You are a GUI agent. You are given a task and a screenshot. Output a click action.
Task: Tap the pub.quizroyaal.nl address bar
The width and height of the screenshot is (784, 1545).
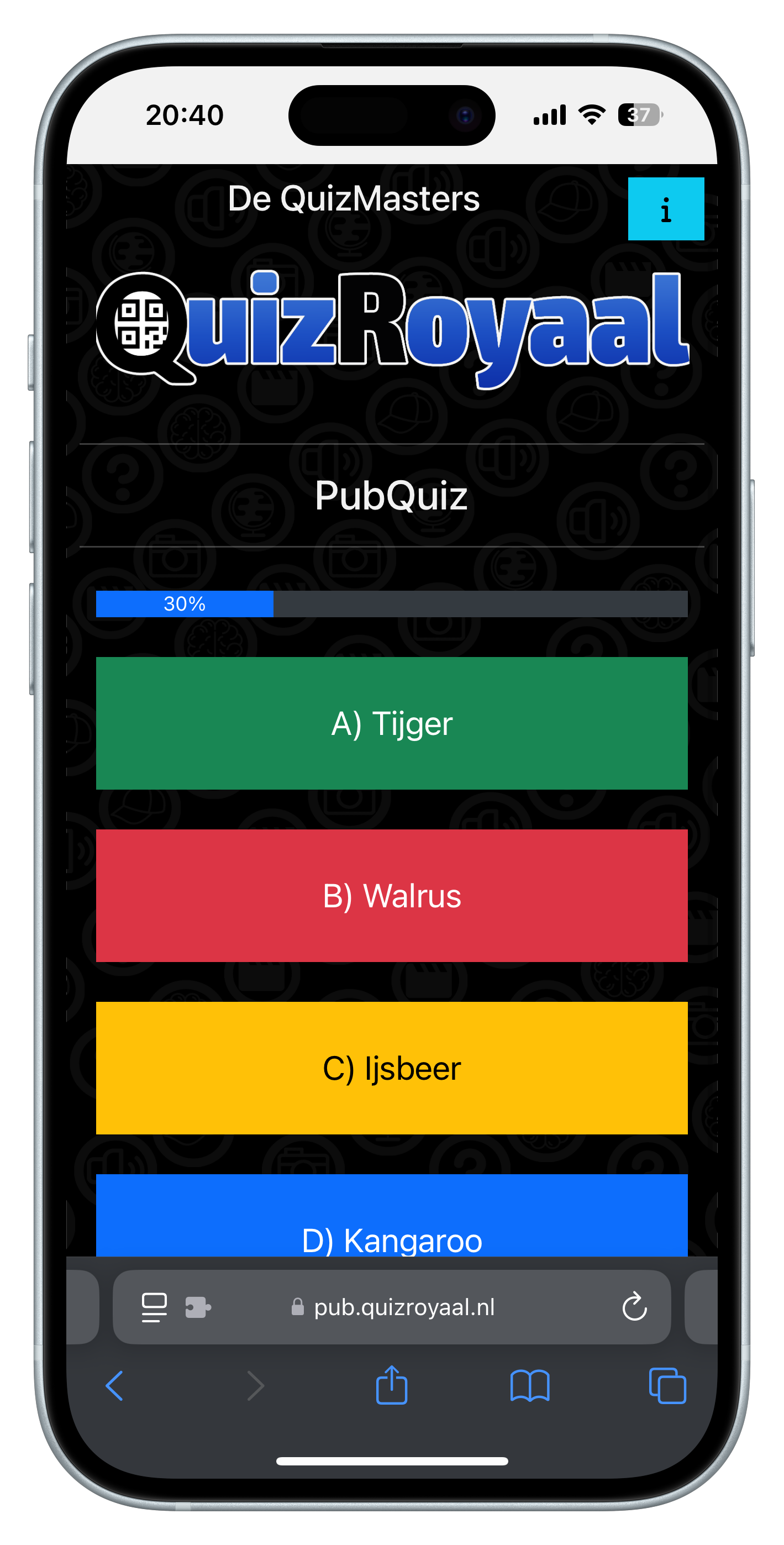point(403,1307)
